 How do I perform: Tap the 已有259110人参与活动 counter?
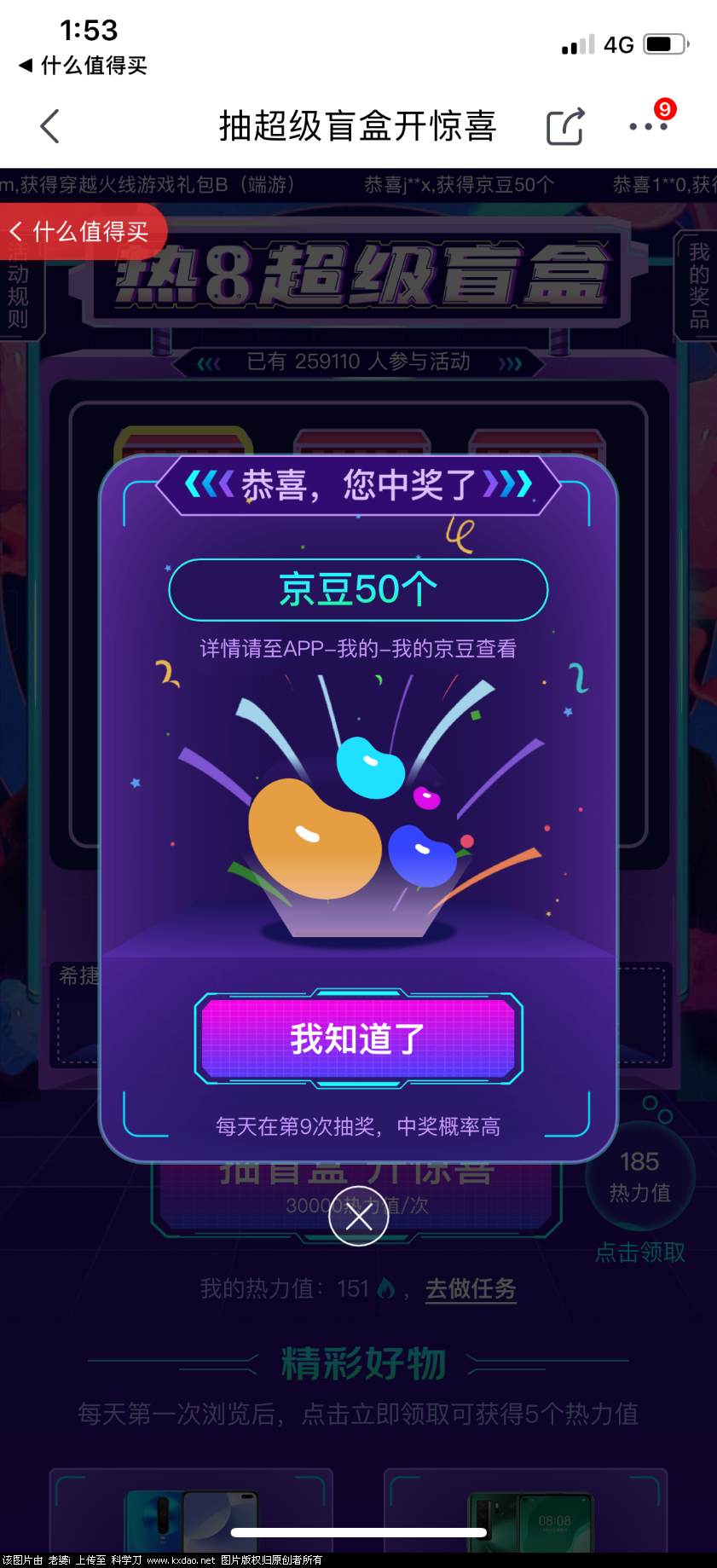click(x=358, y=362)
